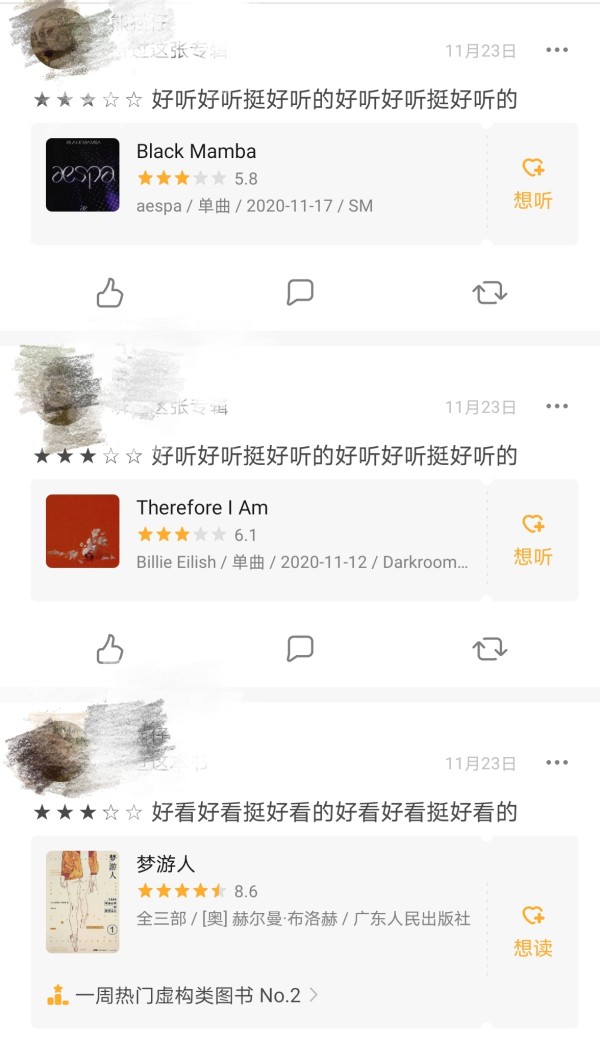
Task: Open overflow menu on the 梦游人 post
Action: (x=557, y=762)
